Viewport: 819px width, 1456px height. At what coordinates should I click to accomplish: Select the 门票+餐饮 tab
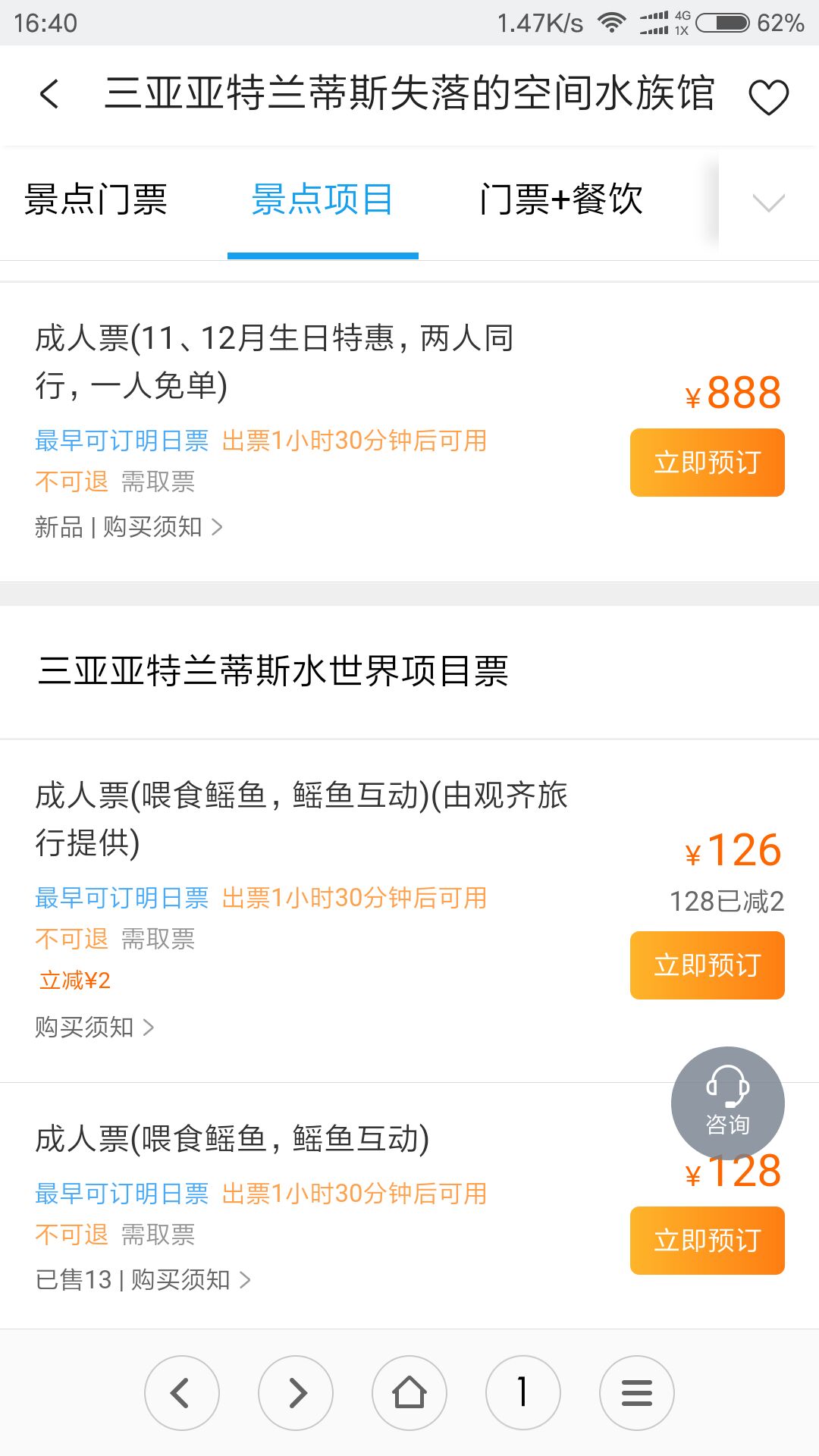(561, 200)
